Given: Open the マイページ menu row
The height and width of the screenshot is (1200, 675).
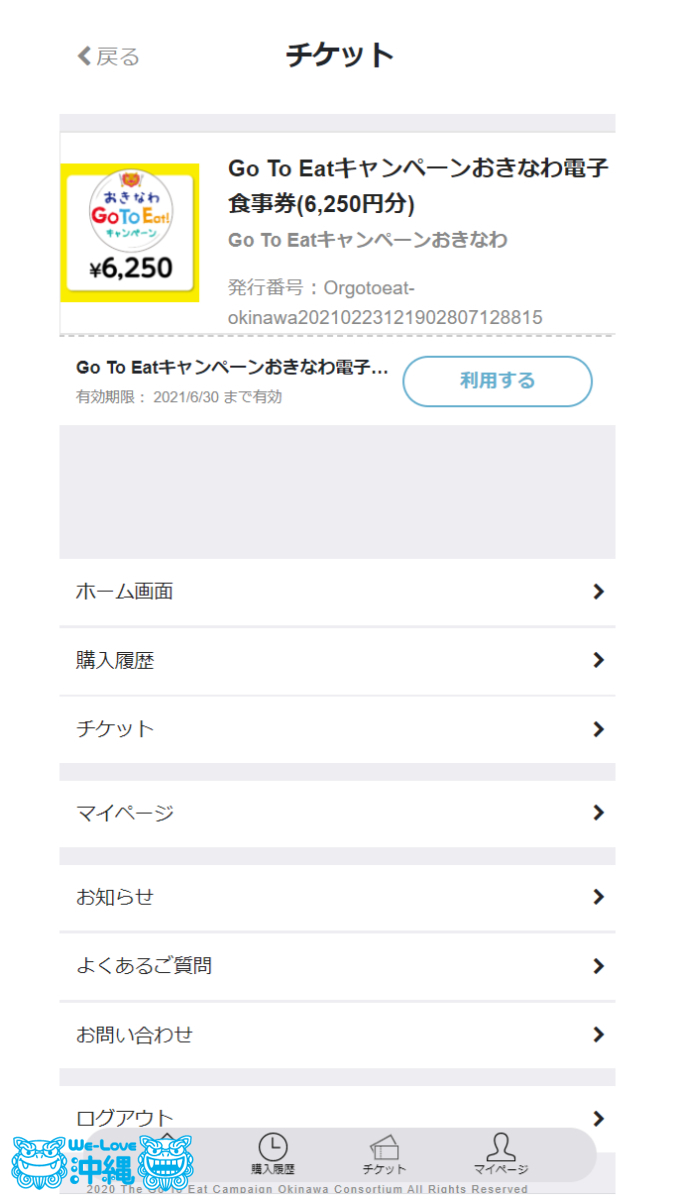Looking at the screenshot, I should (x=337, y=814).
